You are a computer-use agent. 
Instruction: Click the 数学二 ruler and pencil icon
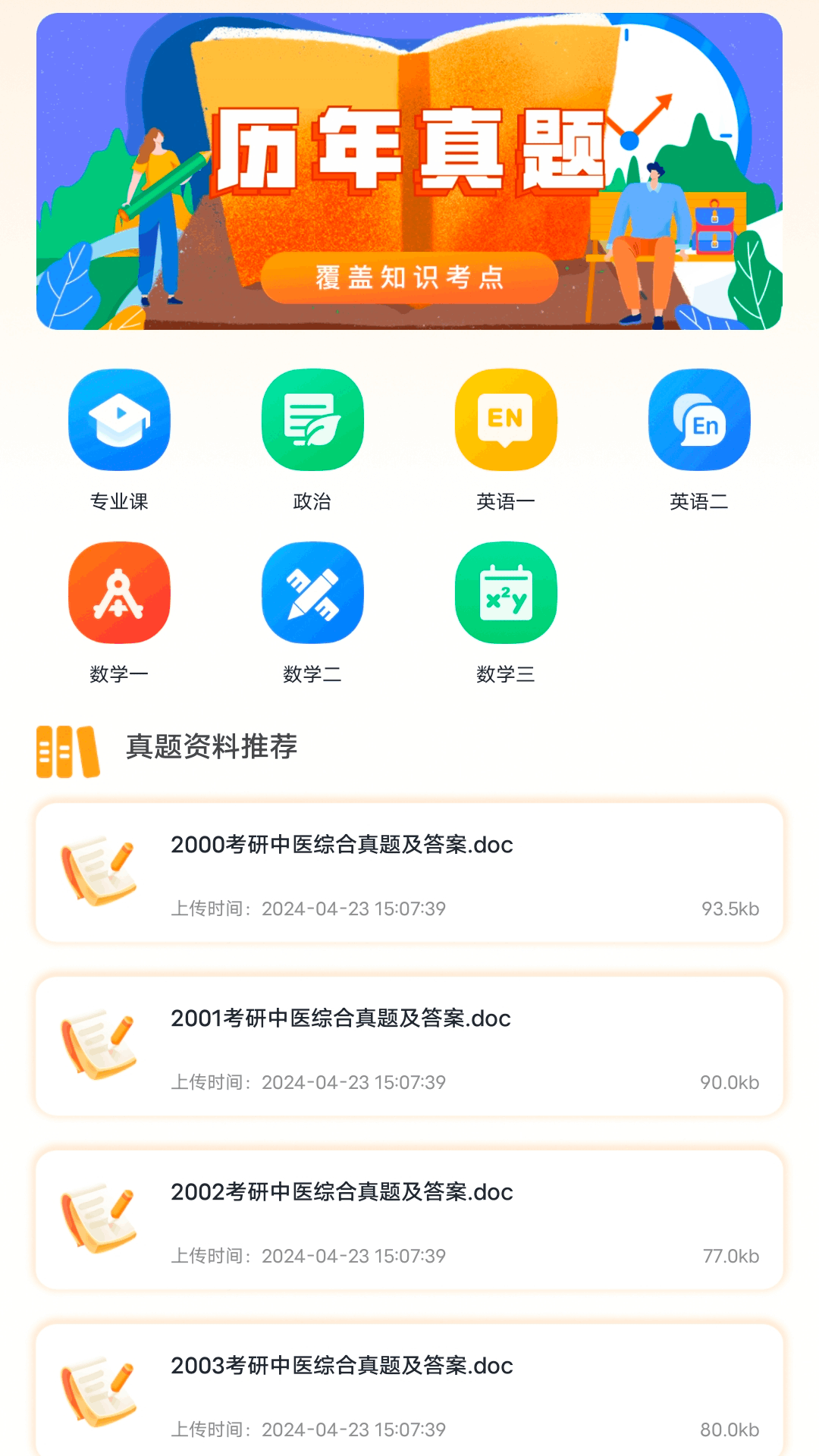tap(312, 594)
